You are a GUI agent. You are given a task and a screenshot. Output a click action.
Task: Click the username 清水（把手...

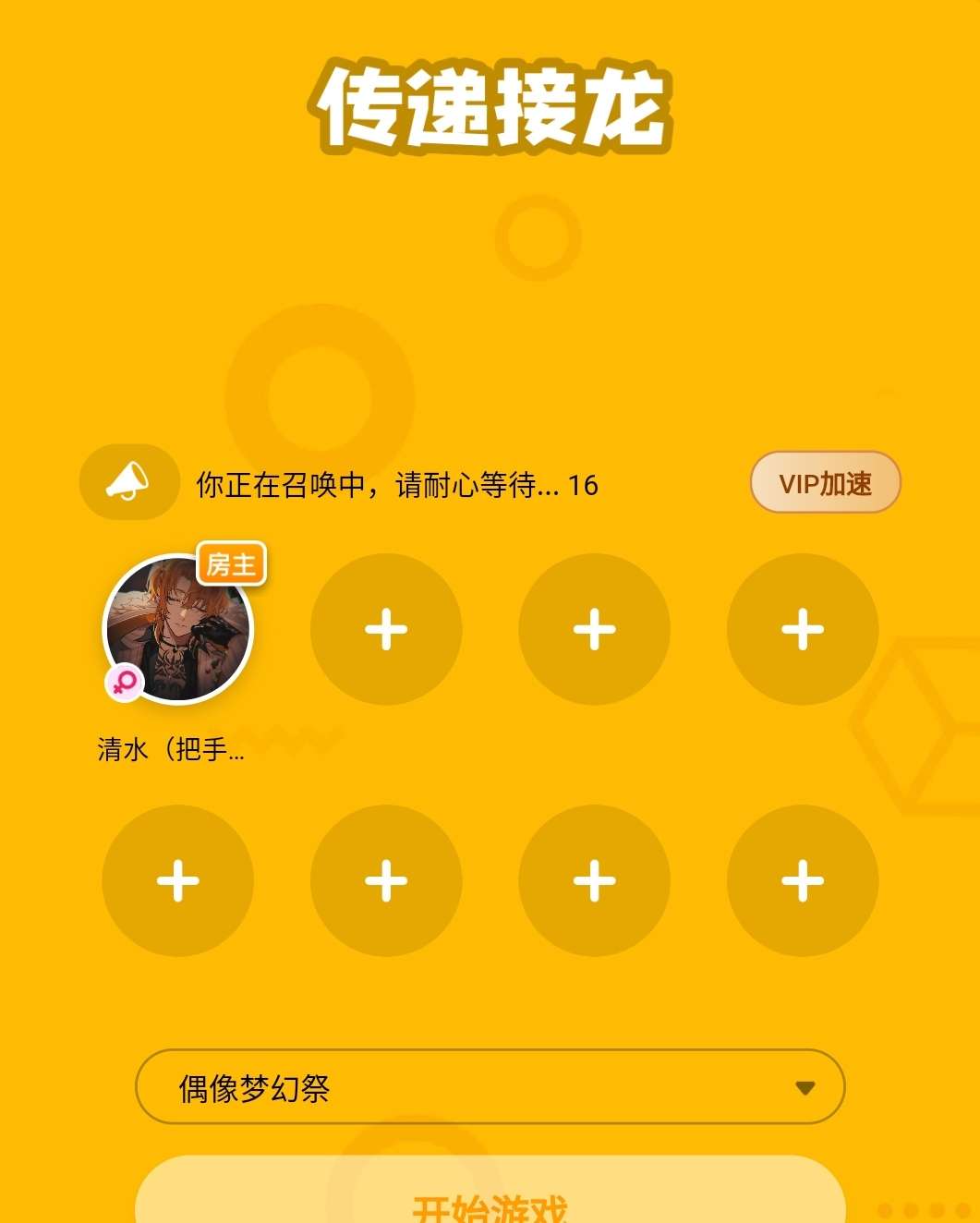tap(170, 748)
